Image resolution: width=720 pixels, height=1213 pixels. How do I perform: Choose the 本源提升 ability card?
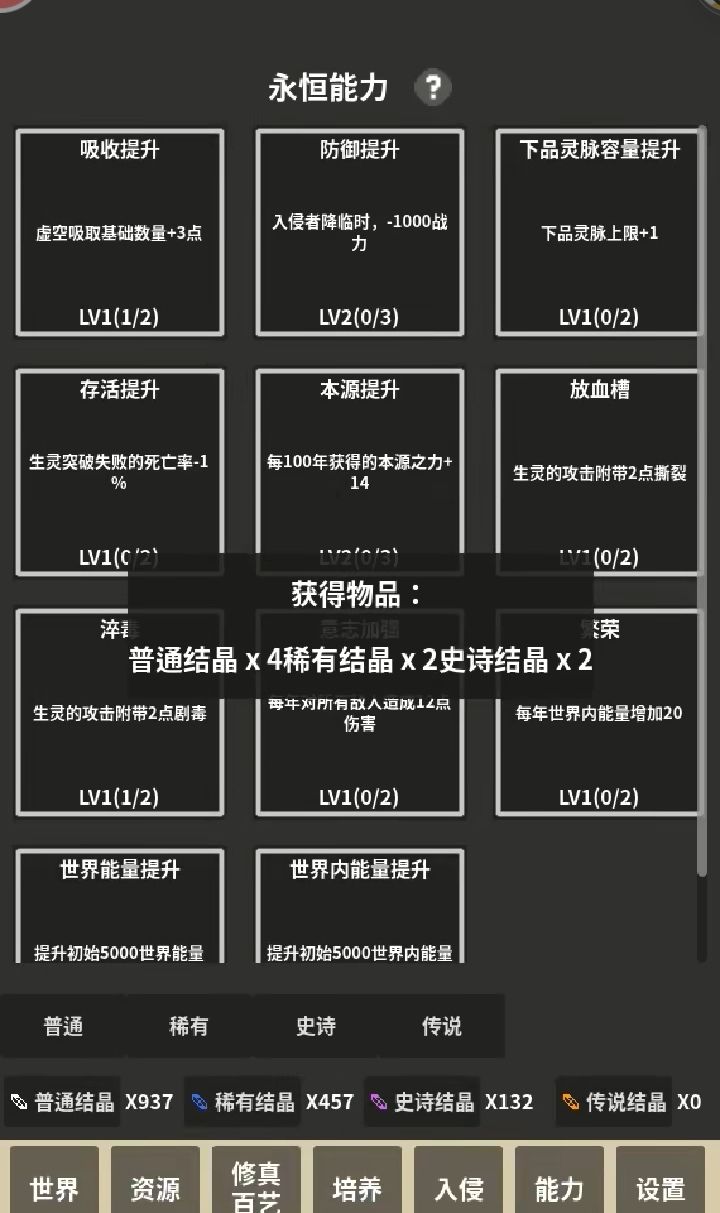pos(360,472)
